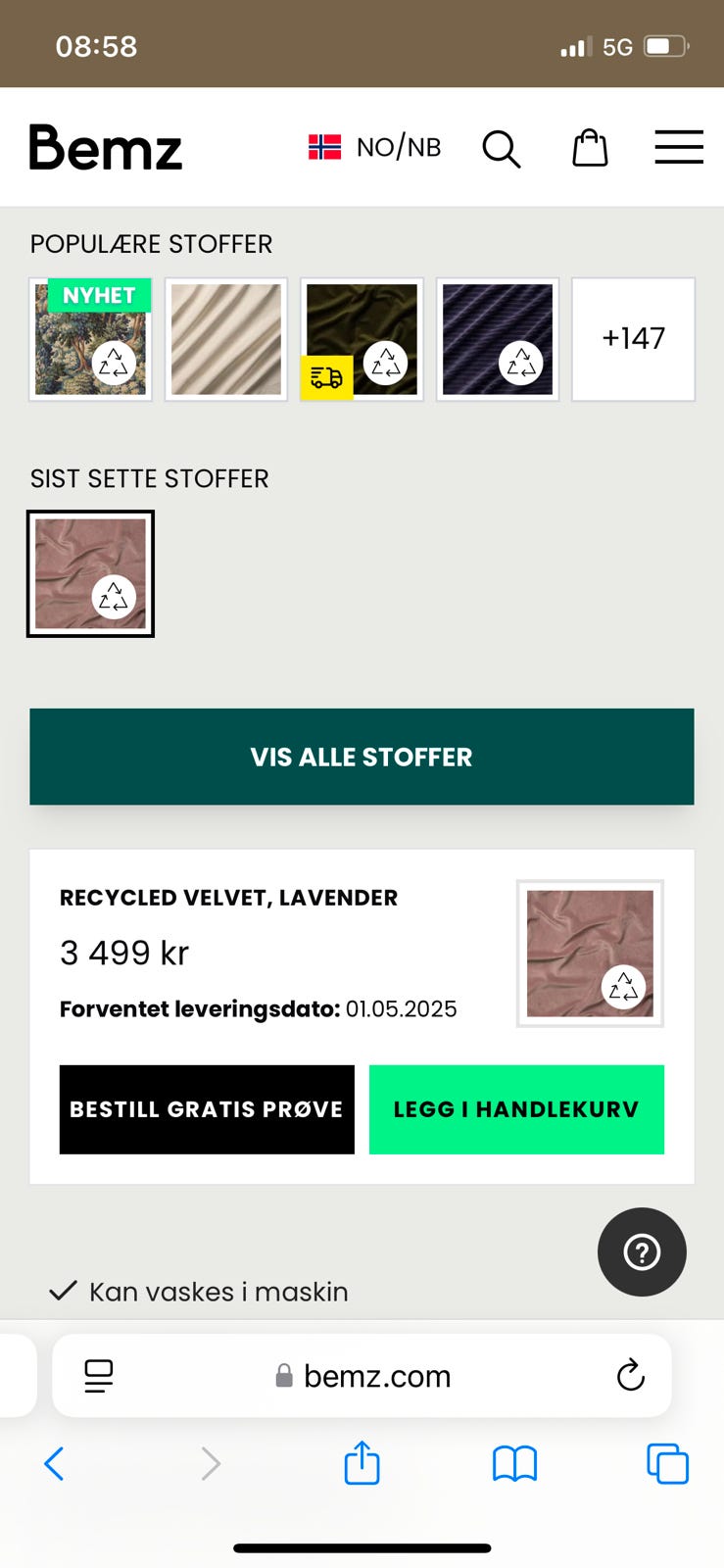Screen dimensions: 724x1568
Task: Navigate back with the blue back arrow
Action: [54, 1464]
